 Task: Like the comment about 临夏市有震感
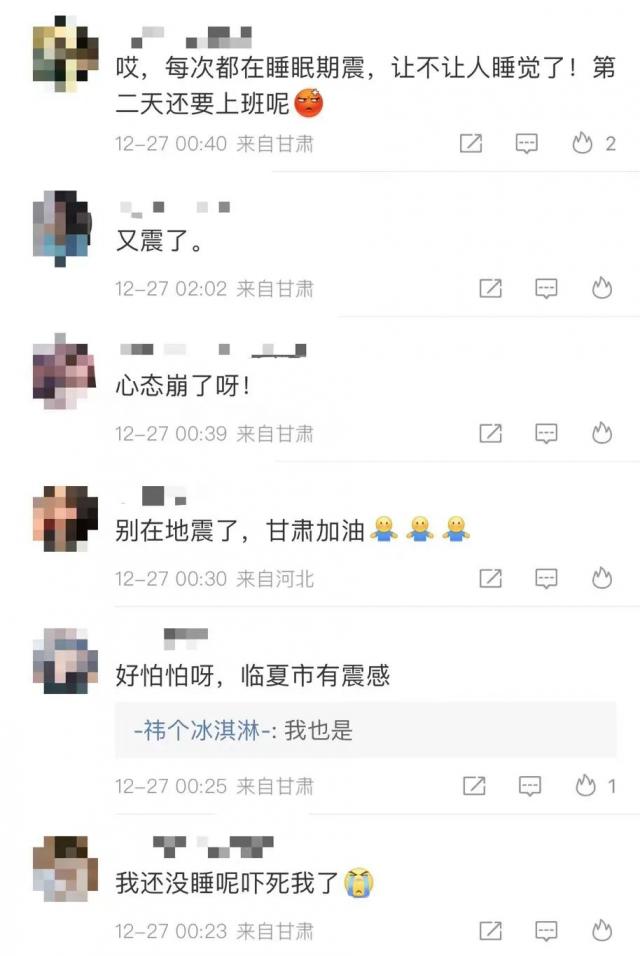coord(586,786)
